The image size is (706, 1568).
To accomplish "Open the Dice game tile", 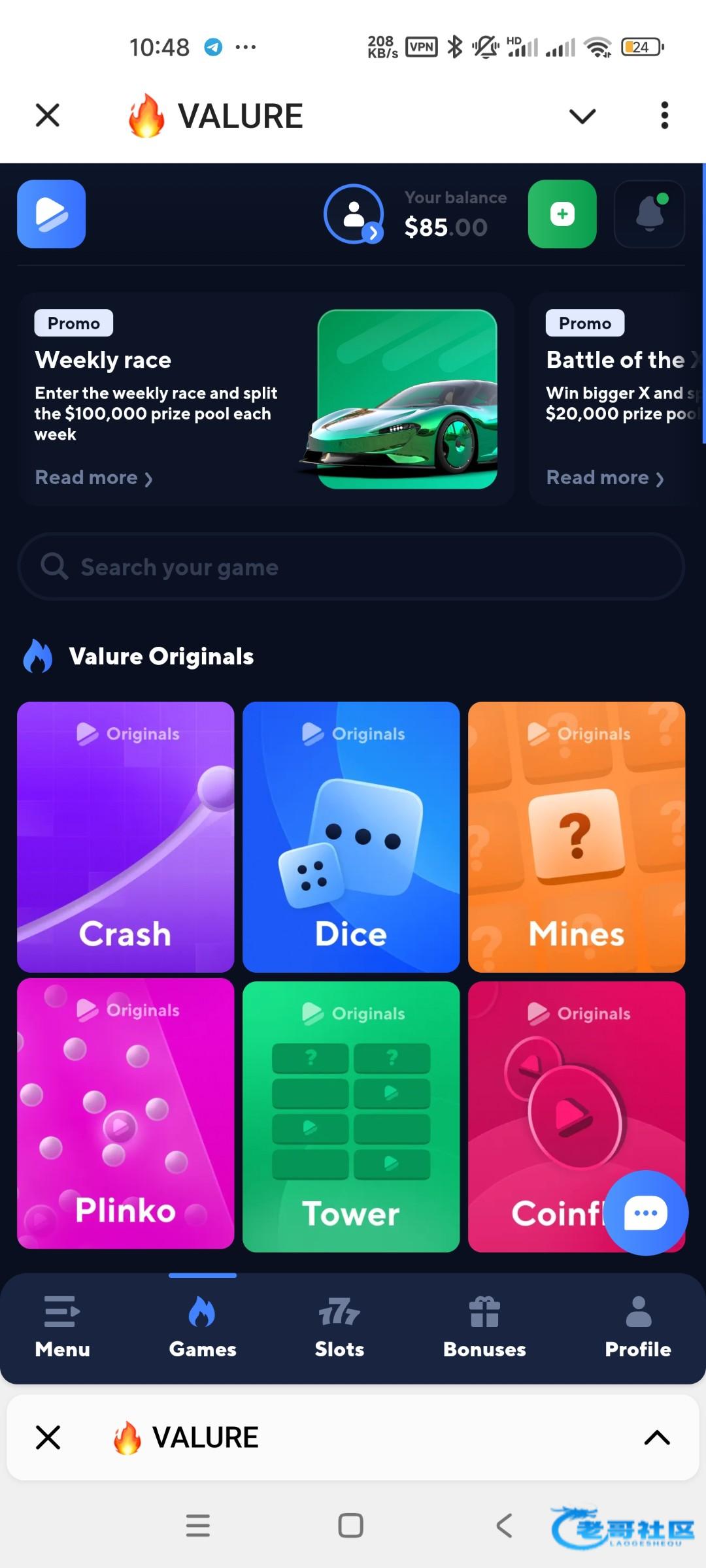I will point(351,837).
